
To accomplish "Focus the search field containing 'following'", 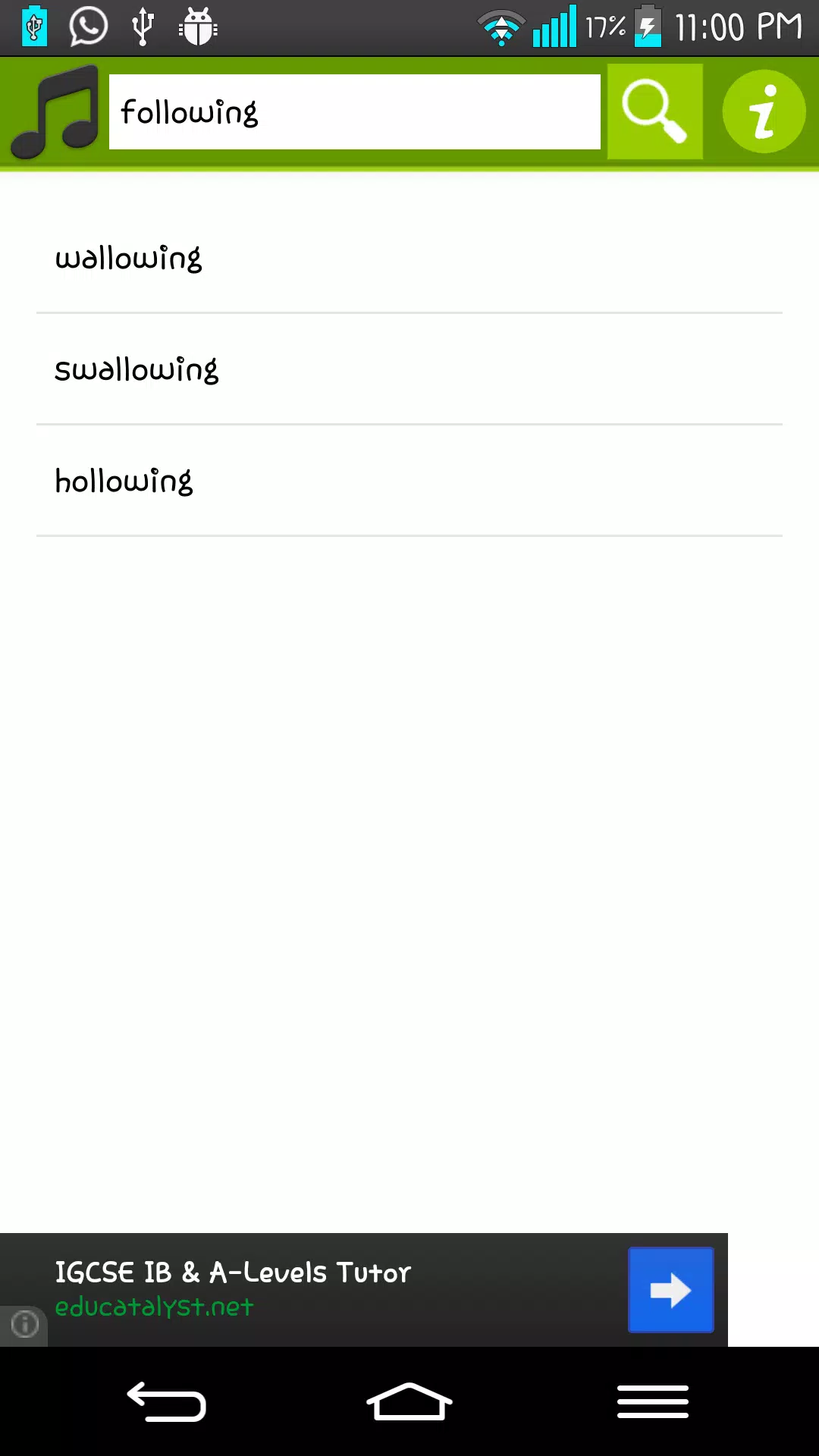I will (354, 111).
